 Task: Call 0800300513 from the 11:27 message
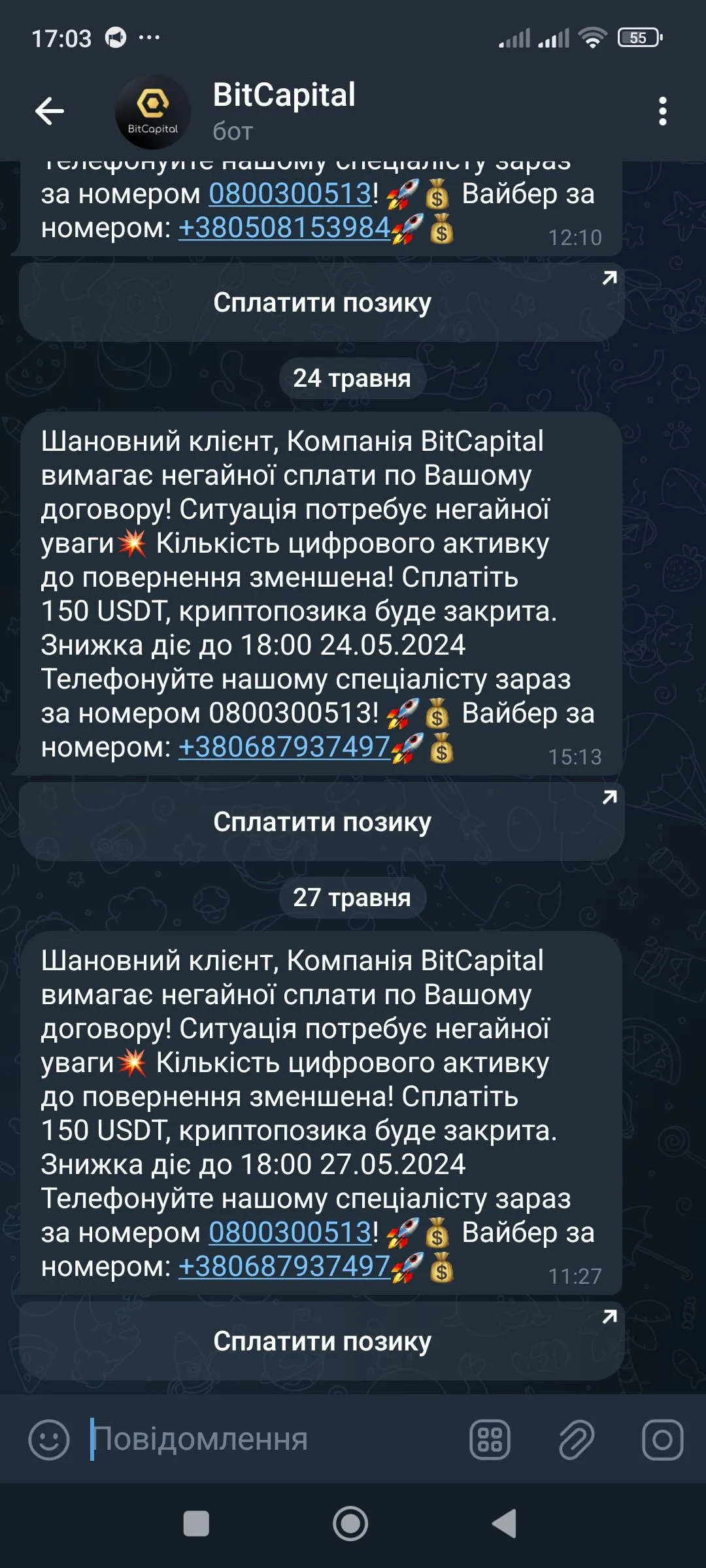(290, 1232)
